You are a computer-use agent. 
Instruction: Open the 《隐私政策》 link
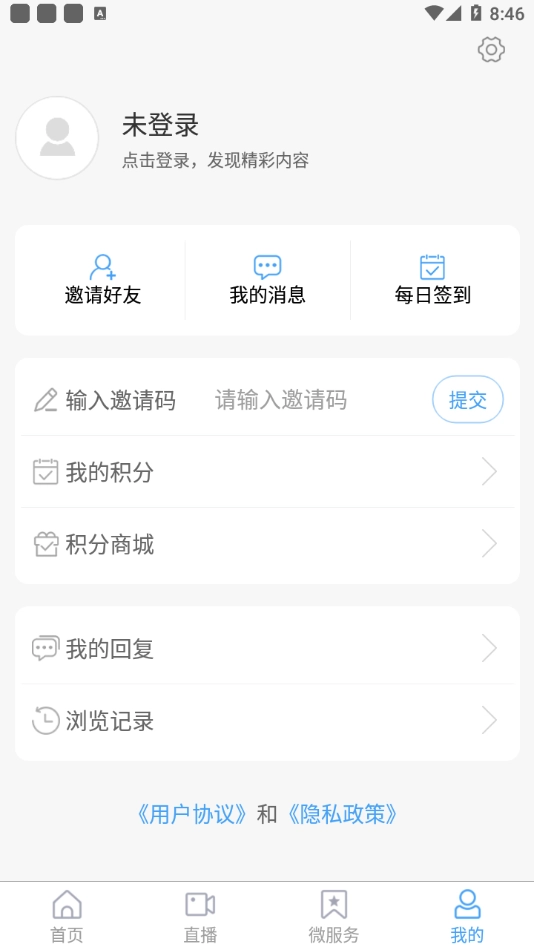pyautogui.click(x=342, y=814)
